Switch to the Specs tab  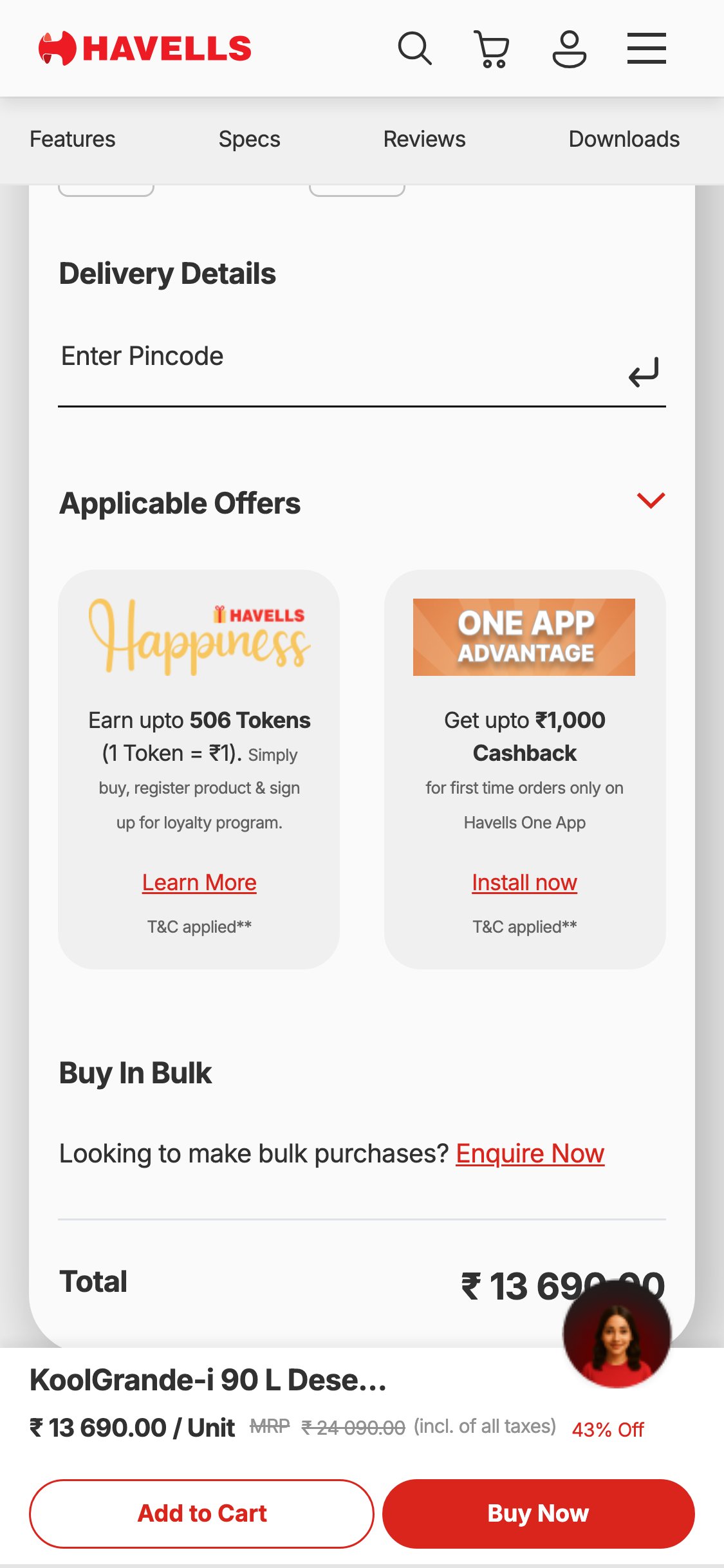click(x=249, y=138)
